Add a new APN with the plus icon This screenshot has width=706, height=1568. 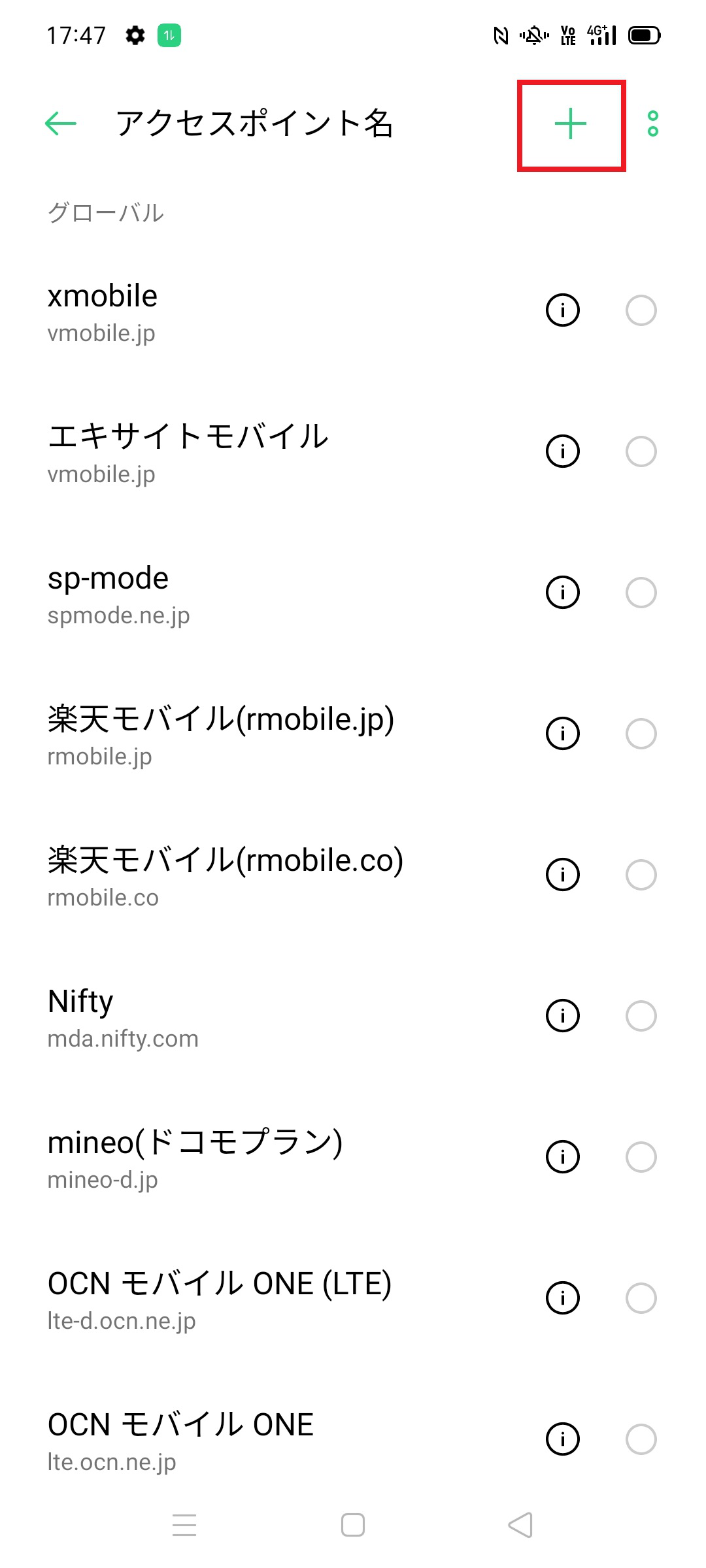(569, 124)
